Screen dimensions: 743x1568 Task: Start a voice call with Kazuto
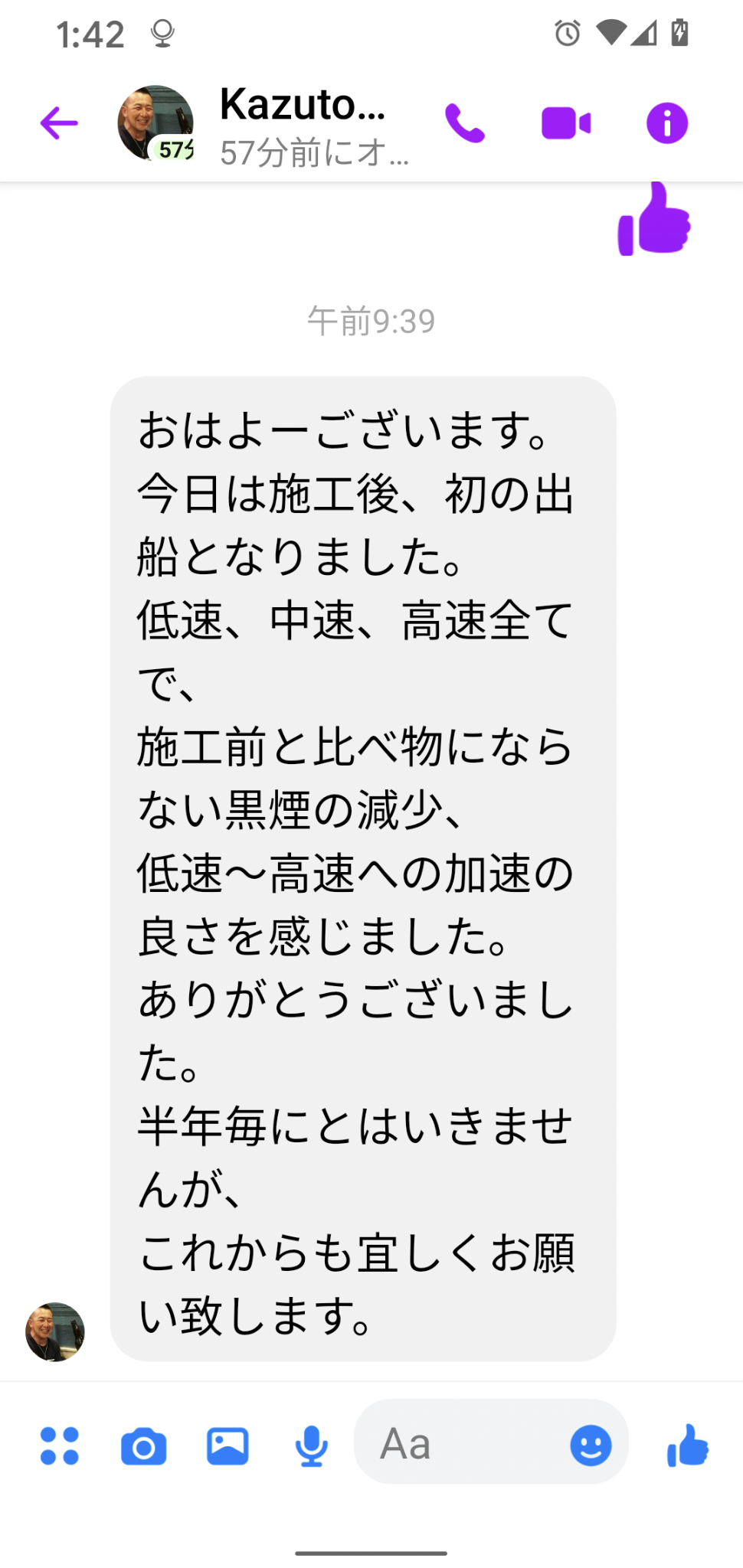point(465,123)
